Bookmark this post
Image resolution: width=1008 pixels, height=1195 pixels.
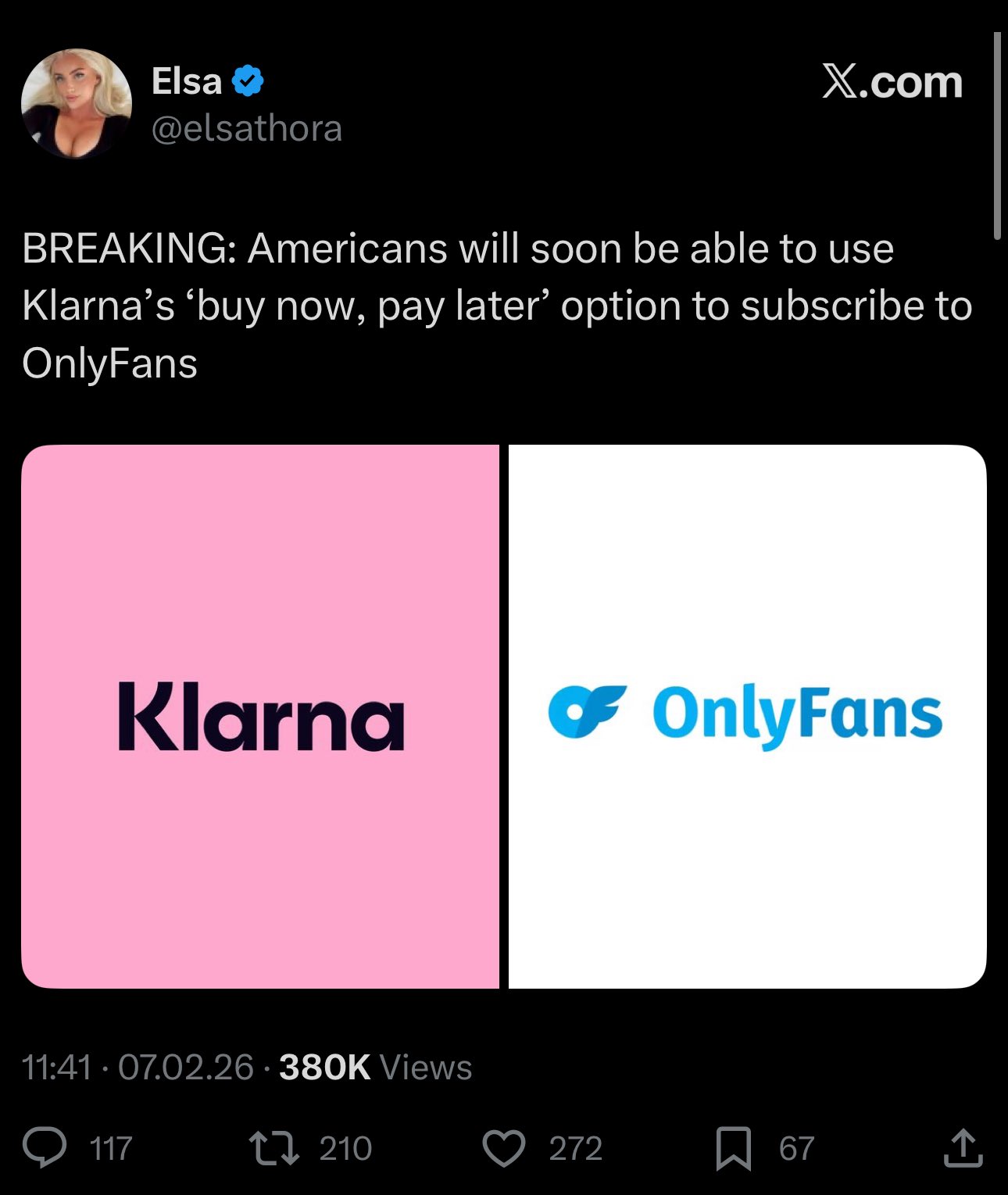[733, 1147]
